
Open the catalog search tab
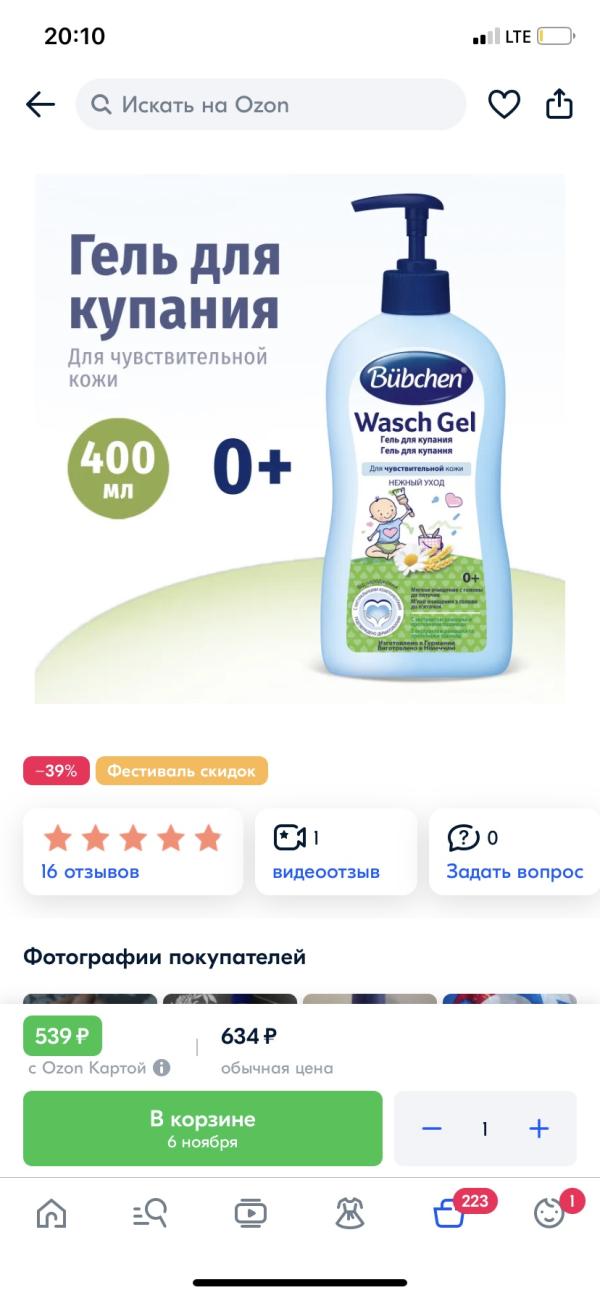150,1213
